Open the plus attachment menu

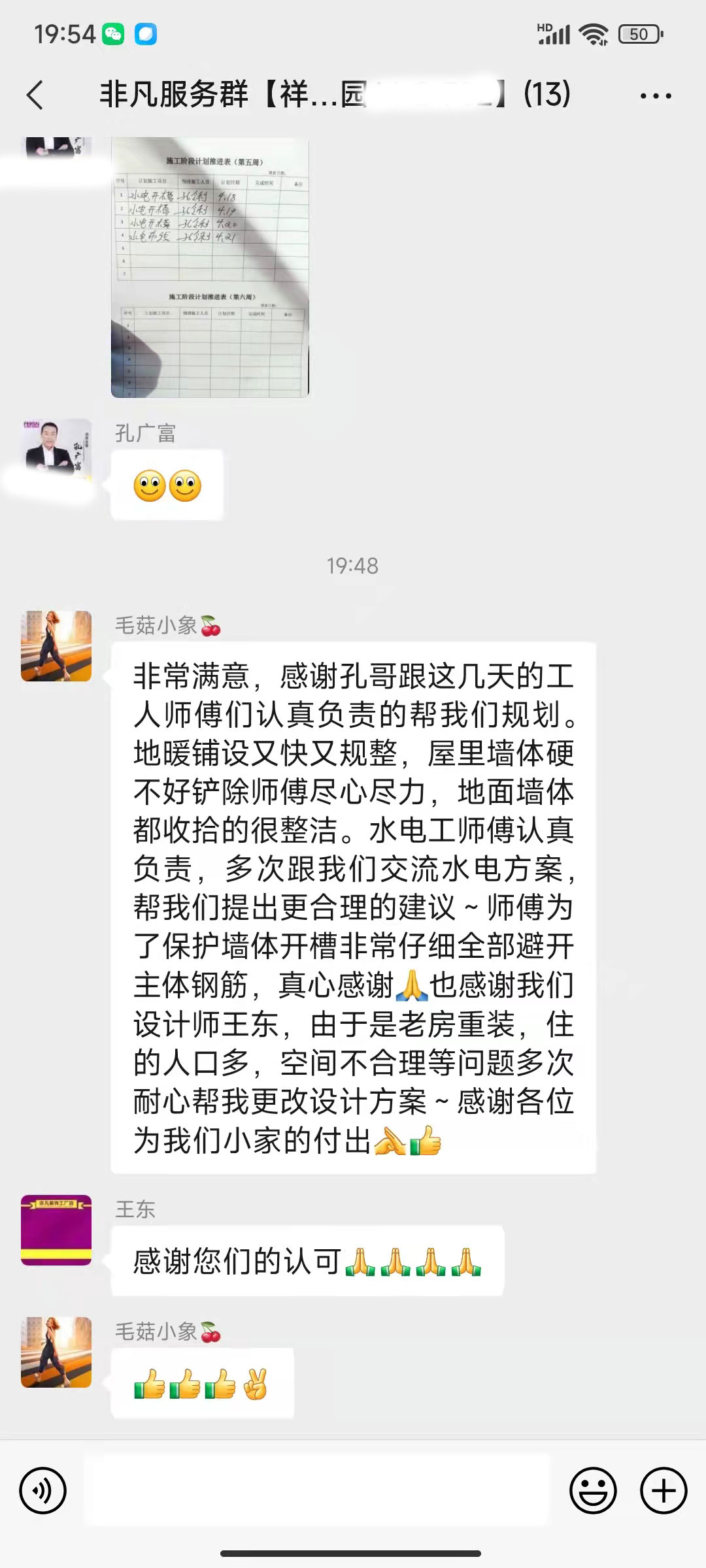click(x=664, y=1491)
